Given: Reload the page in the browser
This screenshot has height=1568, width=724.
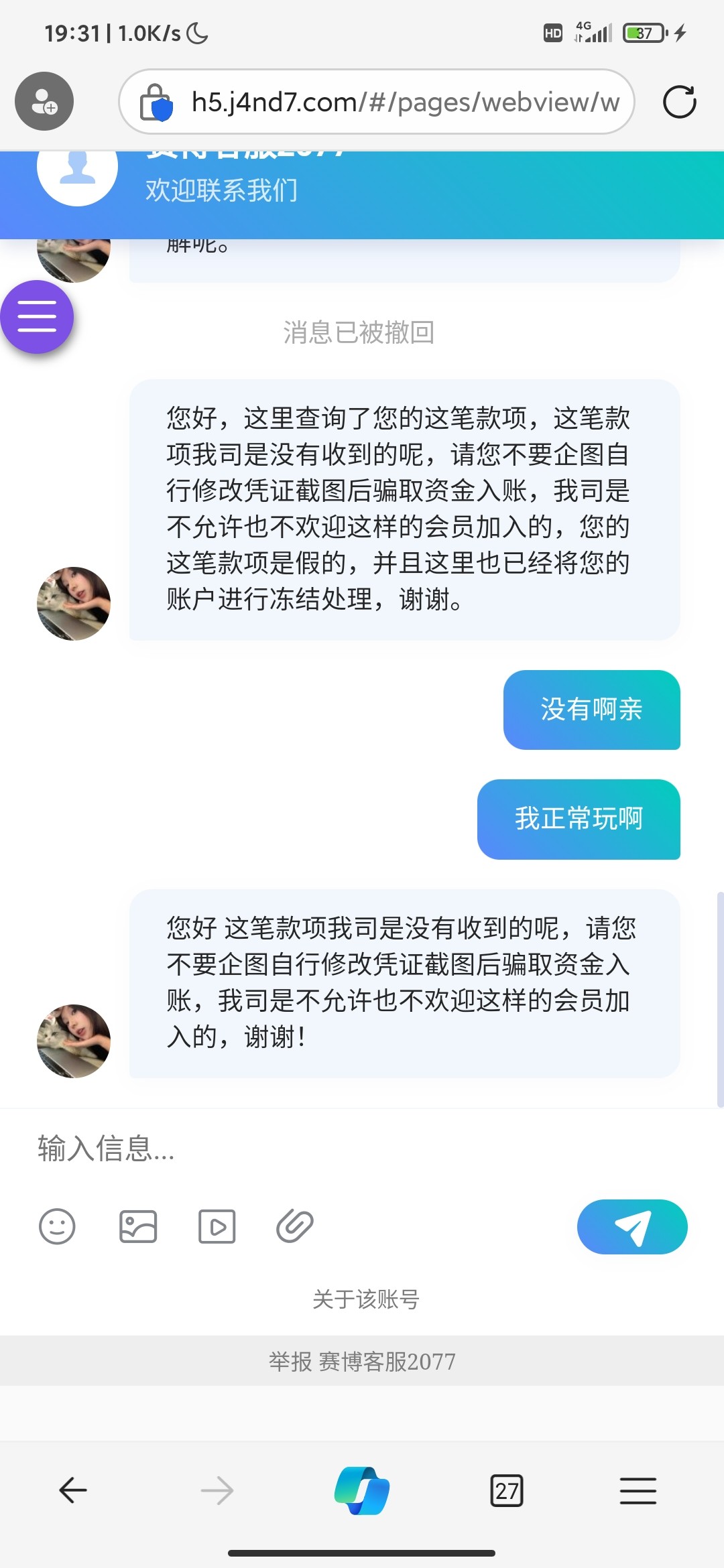Looking at the screenshot, I should tap(679, 102).
